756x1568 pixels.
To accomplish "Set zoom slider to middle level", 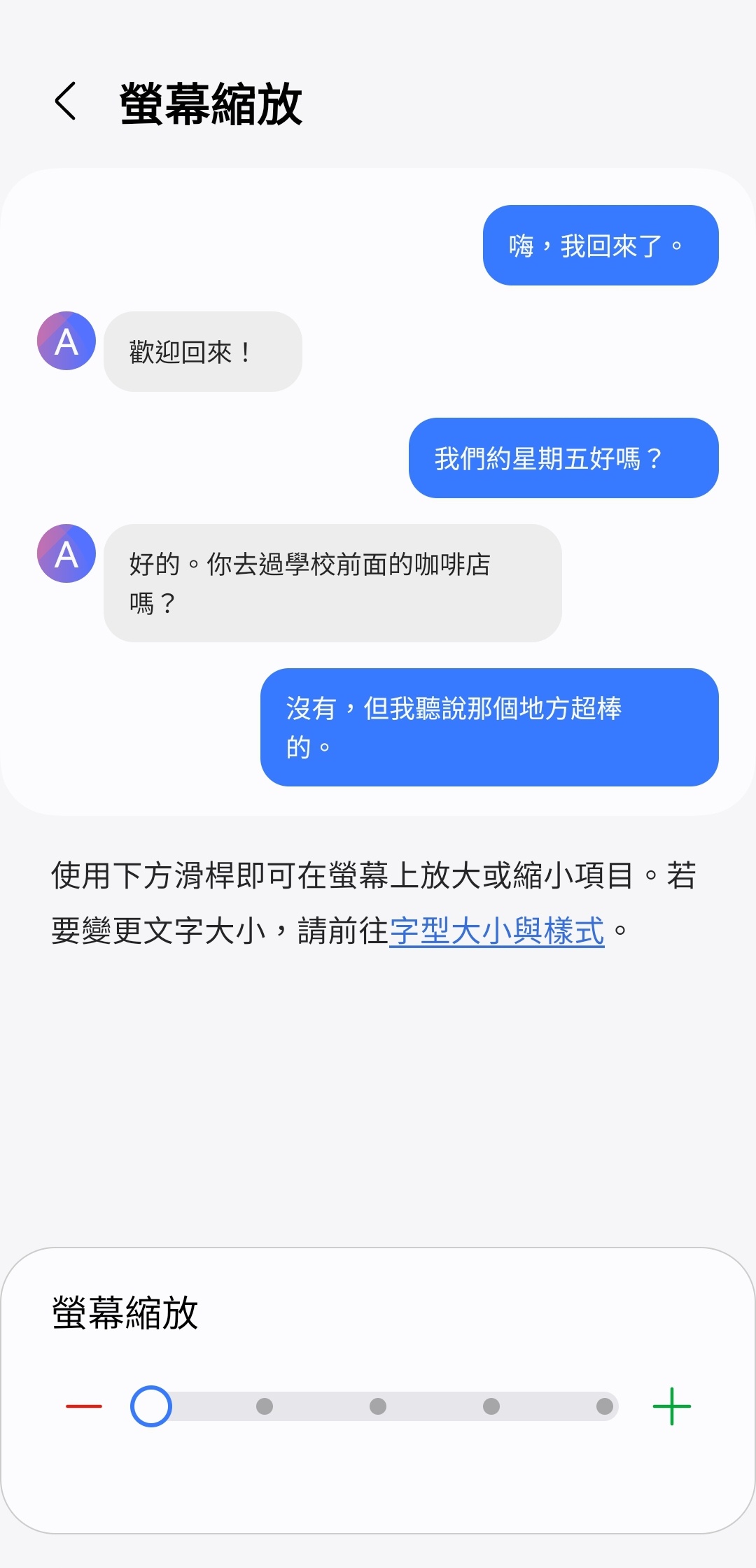I will click(378, 1406).
